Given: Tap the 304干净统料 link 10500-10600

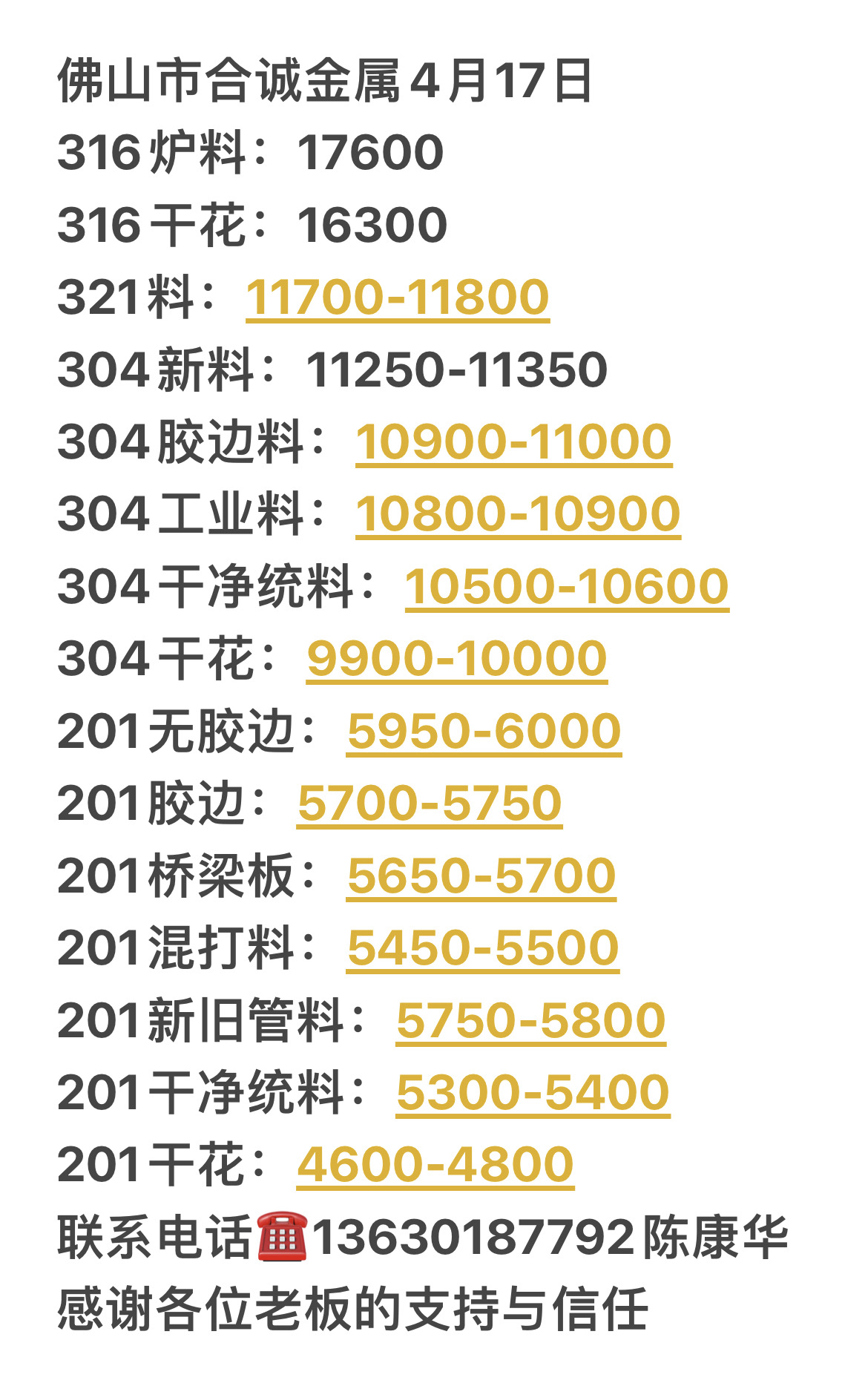Looking at the screenshot, I should click(x=567, y=587).
